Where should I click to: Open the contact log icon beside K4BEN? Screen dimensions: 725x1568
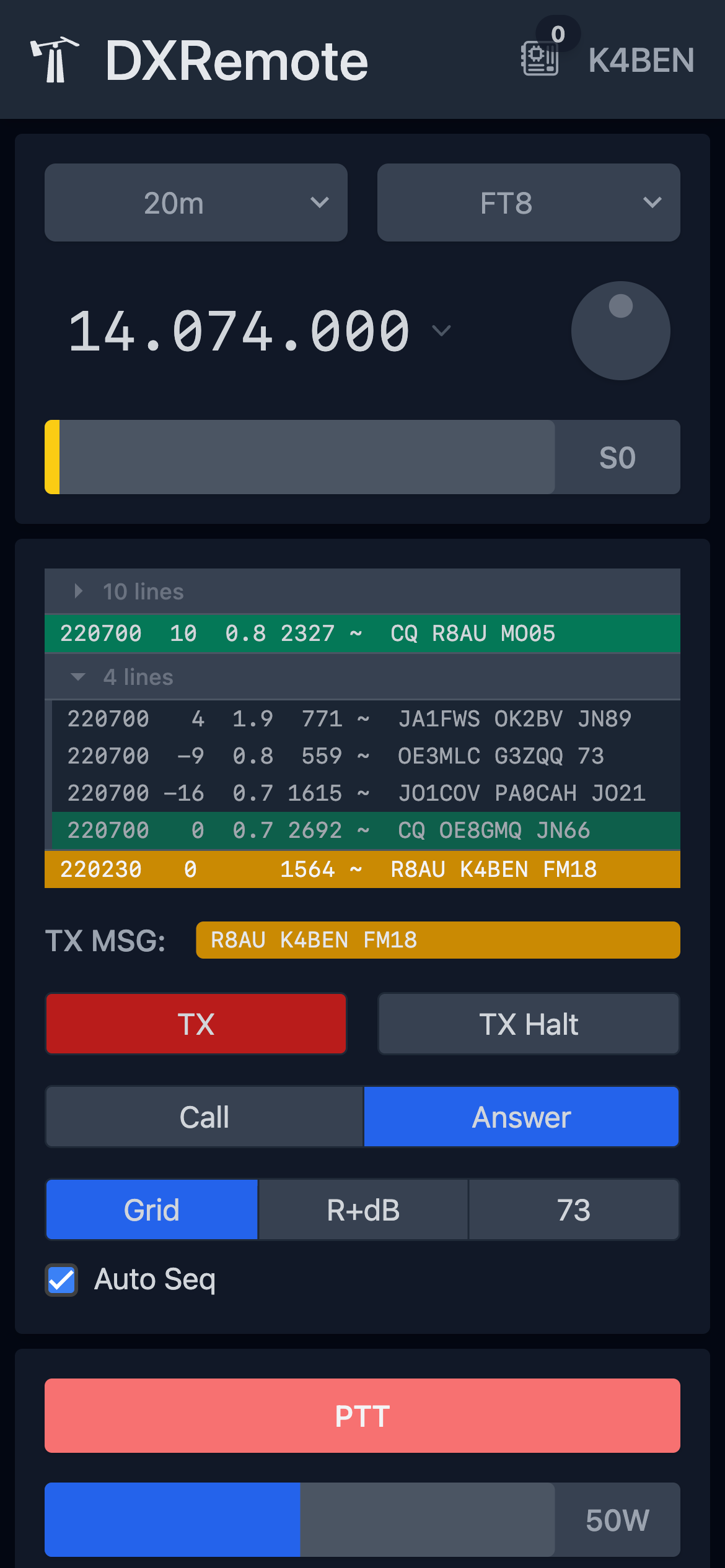pos(540,59)
